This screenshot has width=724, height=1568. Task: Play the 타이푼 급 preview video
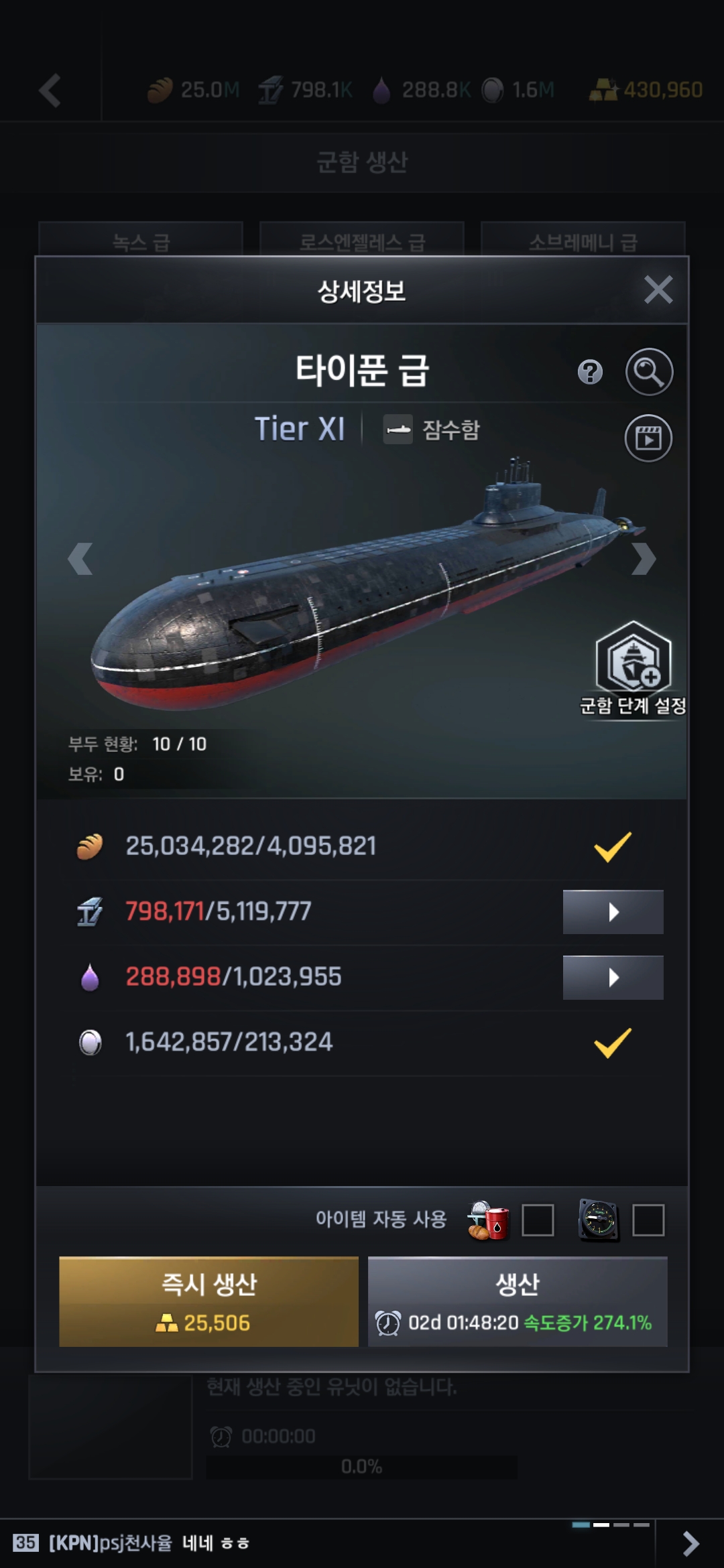pos(648,438)
